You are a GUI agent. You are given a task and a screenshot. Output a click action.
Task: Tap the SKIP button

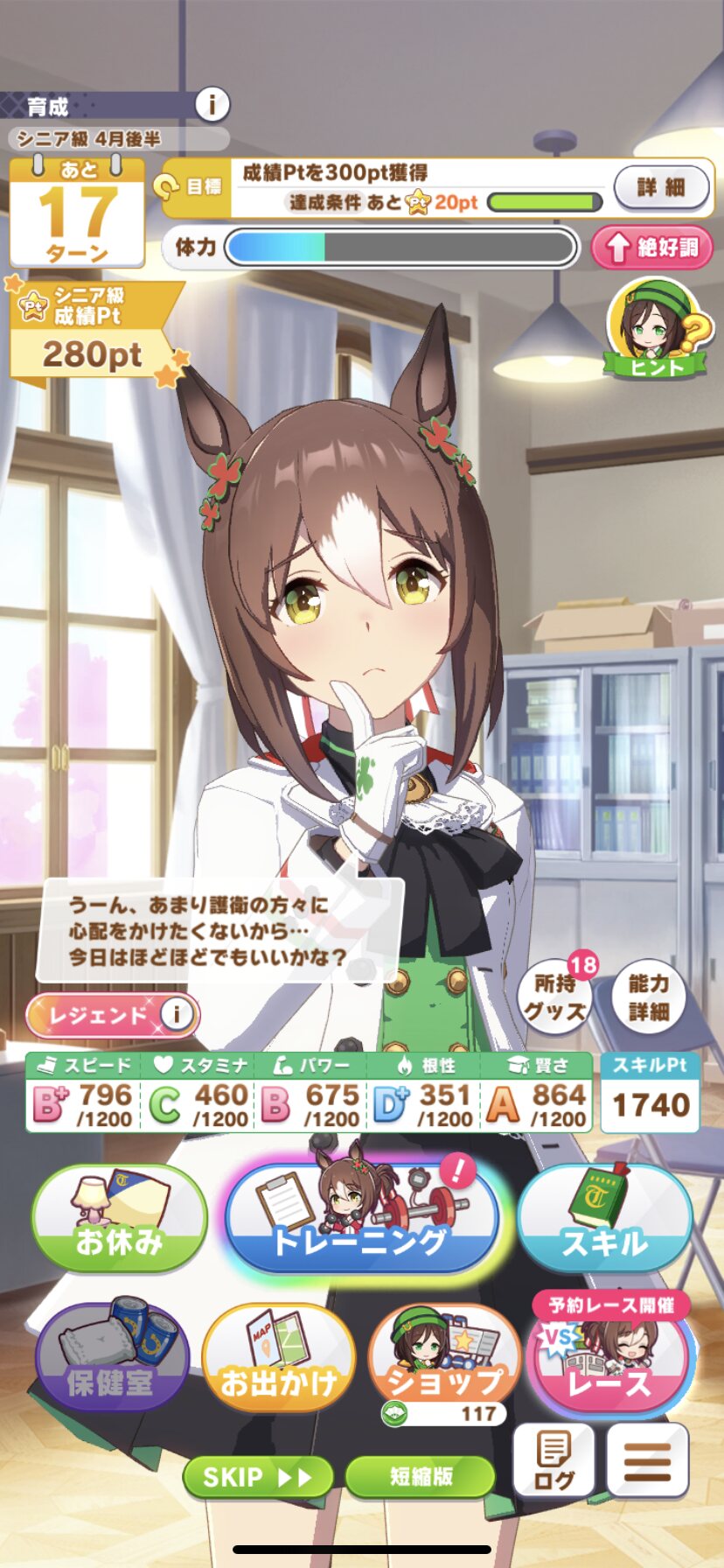coord(258,1477)
